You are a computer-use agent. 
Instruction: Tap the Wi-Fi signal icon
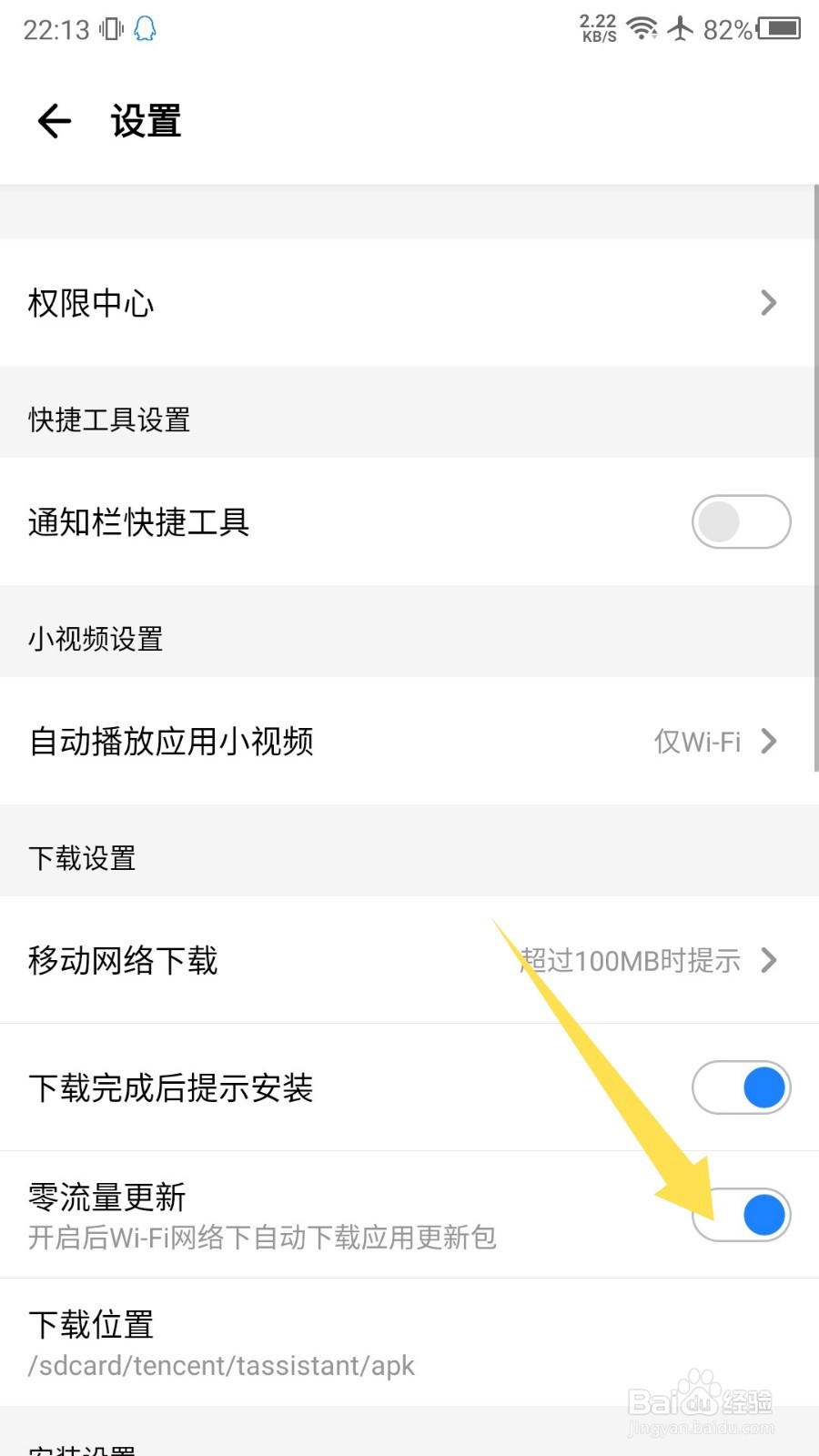click(643, 28)
